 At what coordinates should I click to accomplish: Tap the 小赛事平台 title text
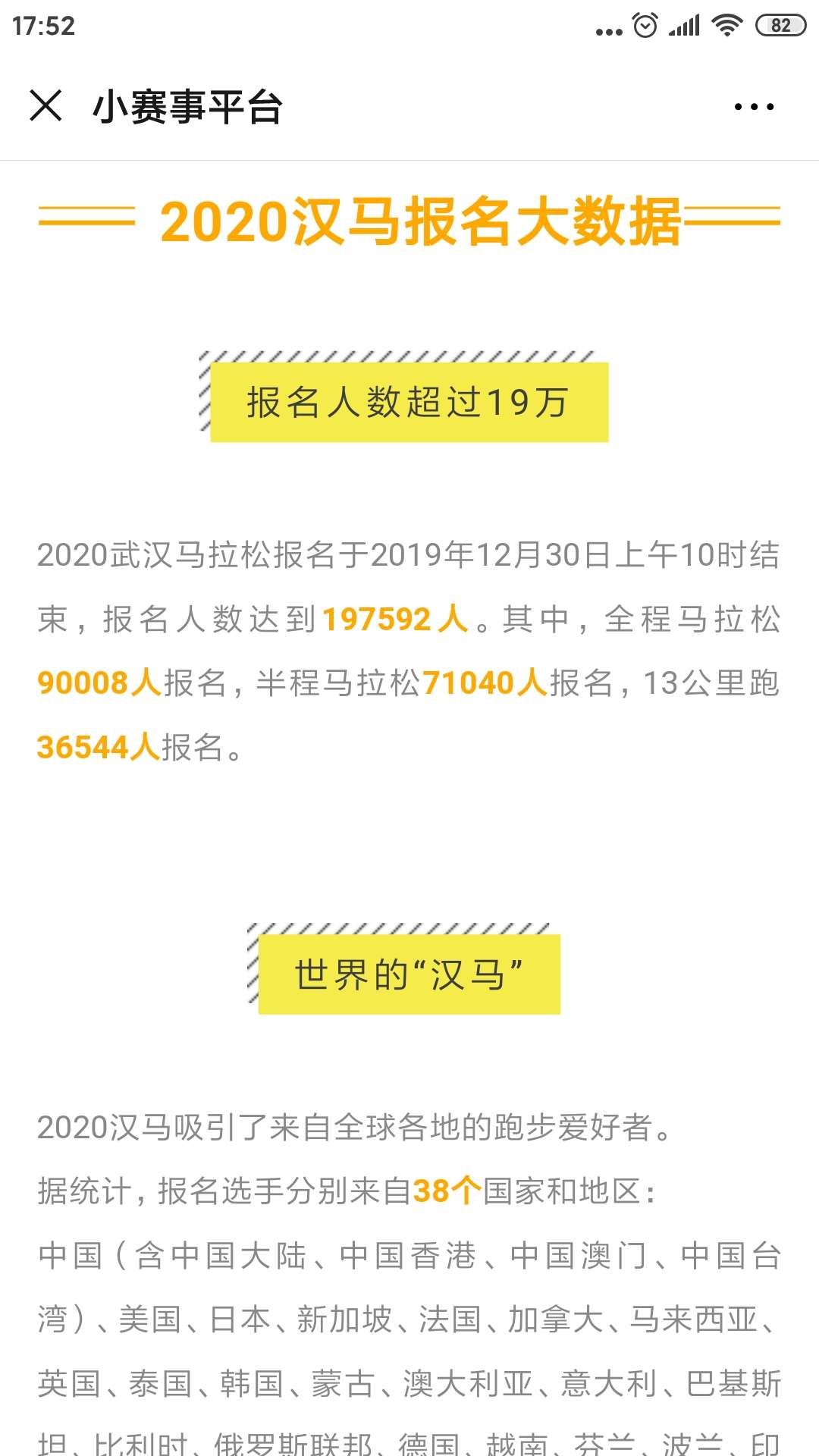187,107
